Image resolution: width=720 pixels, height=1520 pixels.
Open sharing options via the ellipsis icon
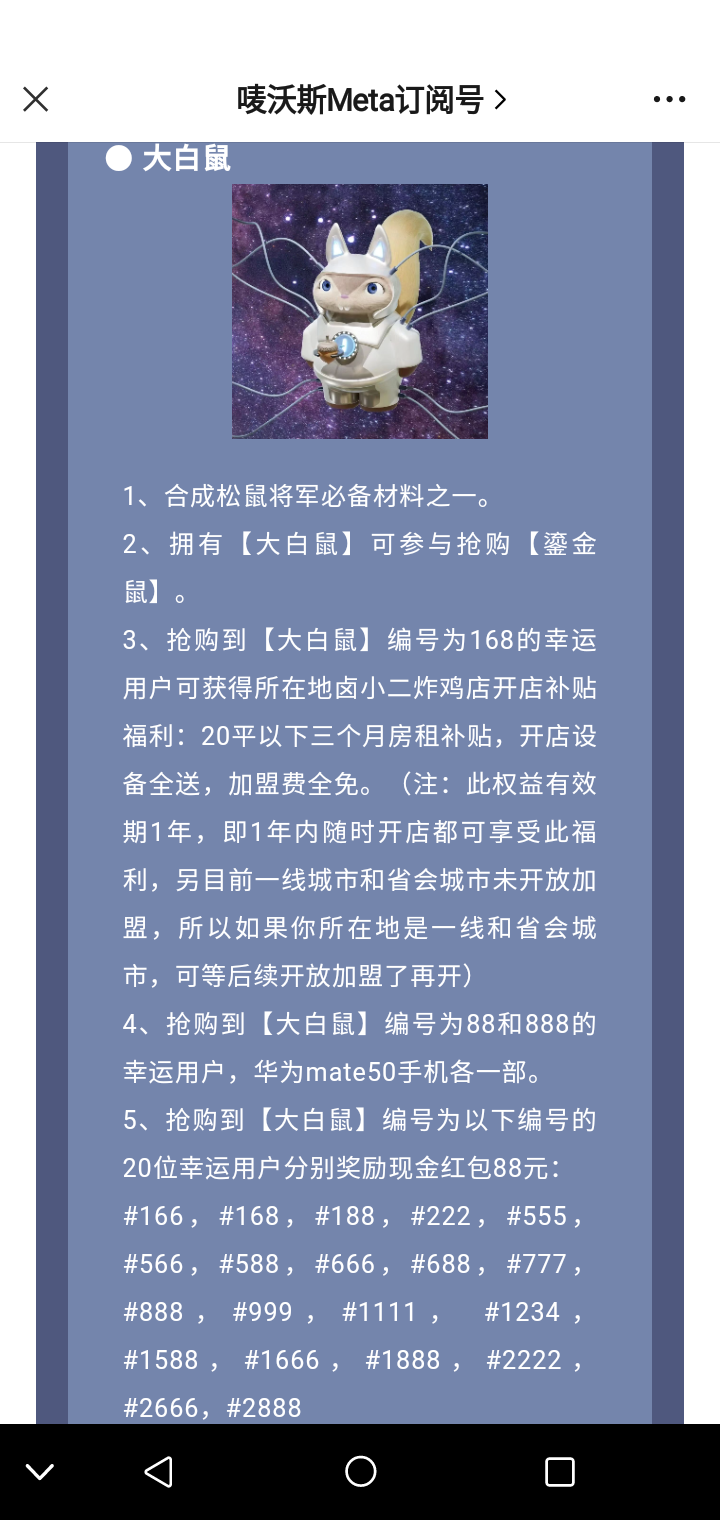(x=668, y=99)
